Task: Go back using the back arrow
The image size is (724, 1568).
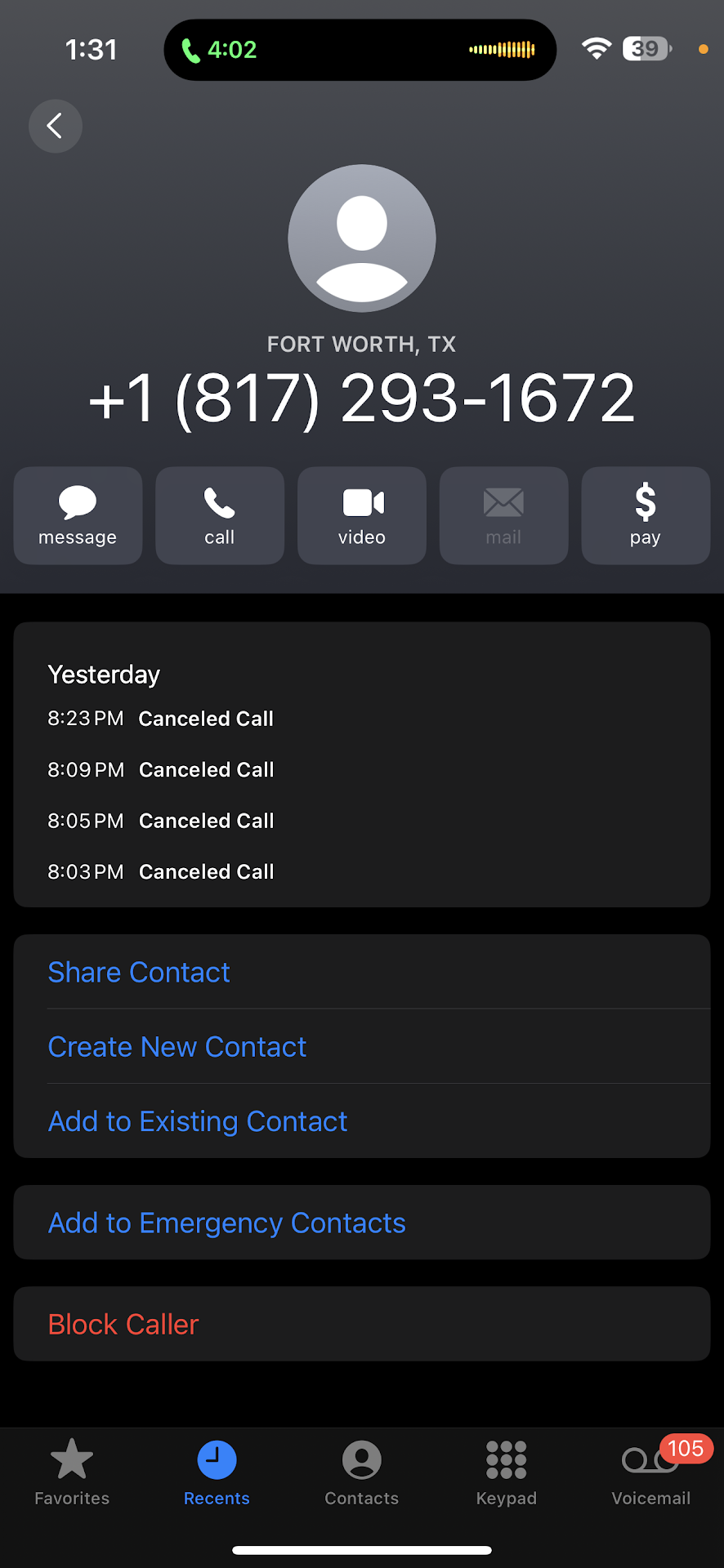Action: point(55,126)
